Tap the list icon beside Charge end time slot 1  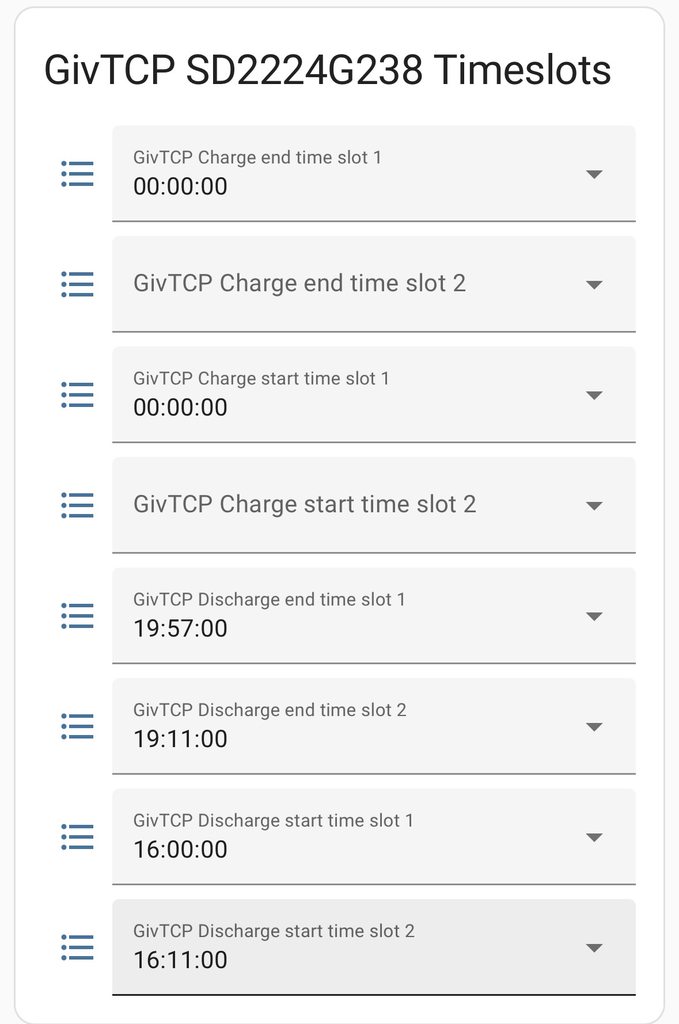[78, 174]
